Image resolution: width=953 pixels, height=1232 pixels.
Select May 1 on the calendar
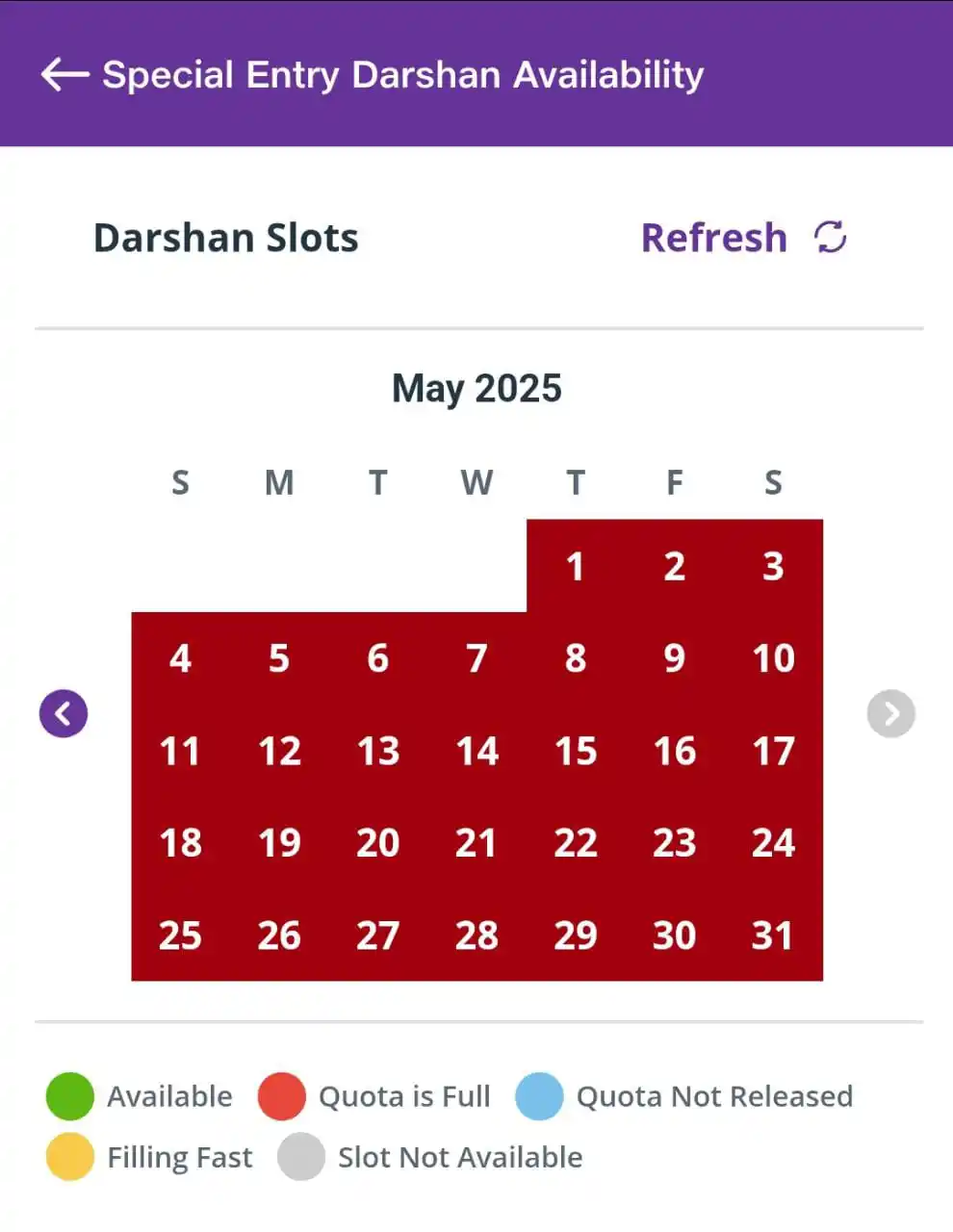click(x=576, y=567)
